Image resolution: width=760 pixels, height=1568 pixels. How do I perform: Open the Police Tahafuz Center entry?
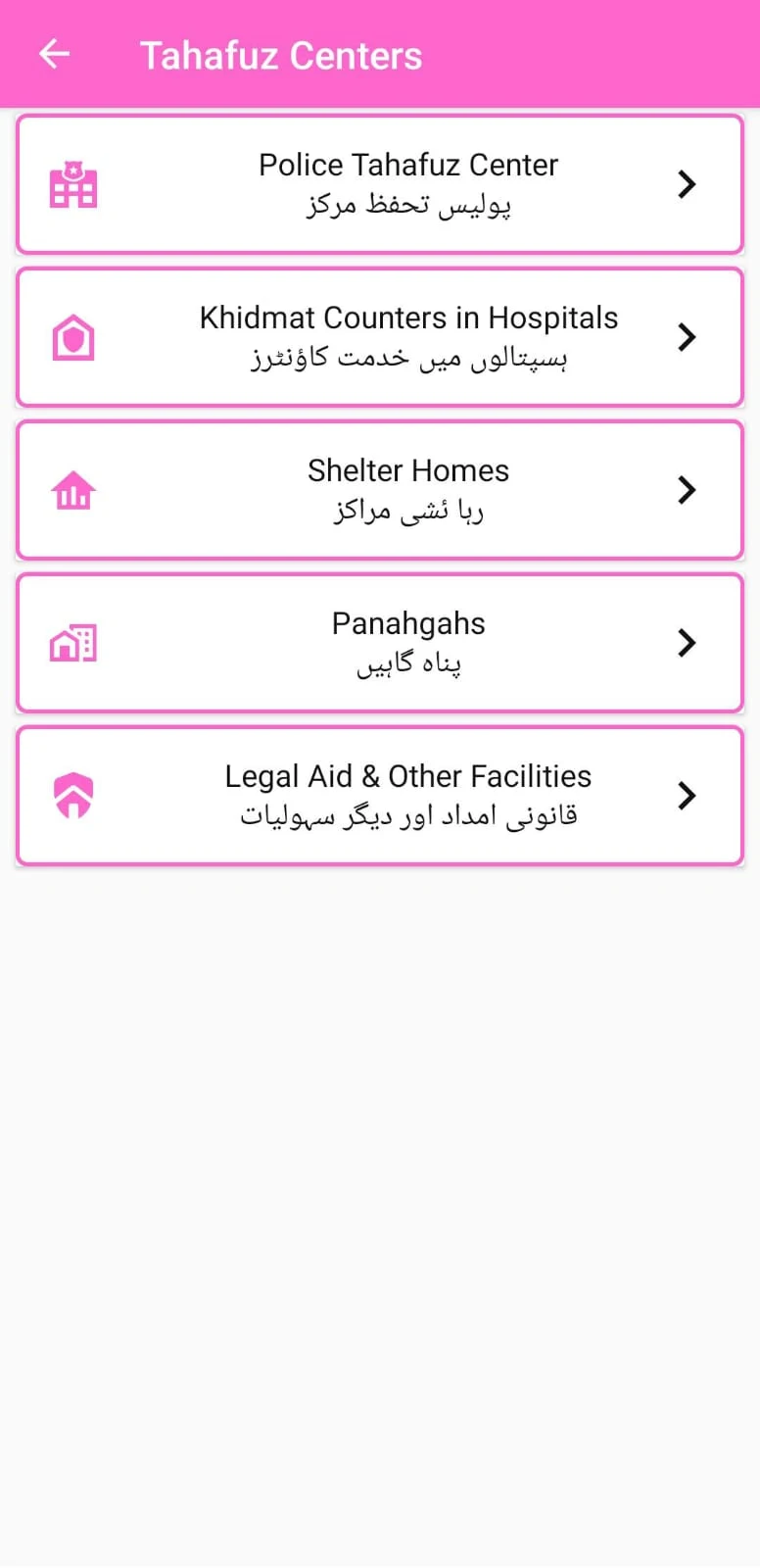[x=380, y=184]
